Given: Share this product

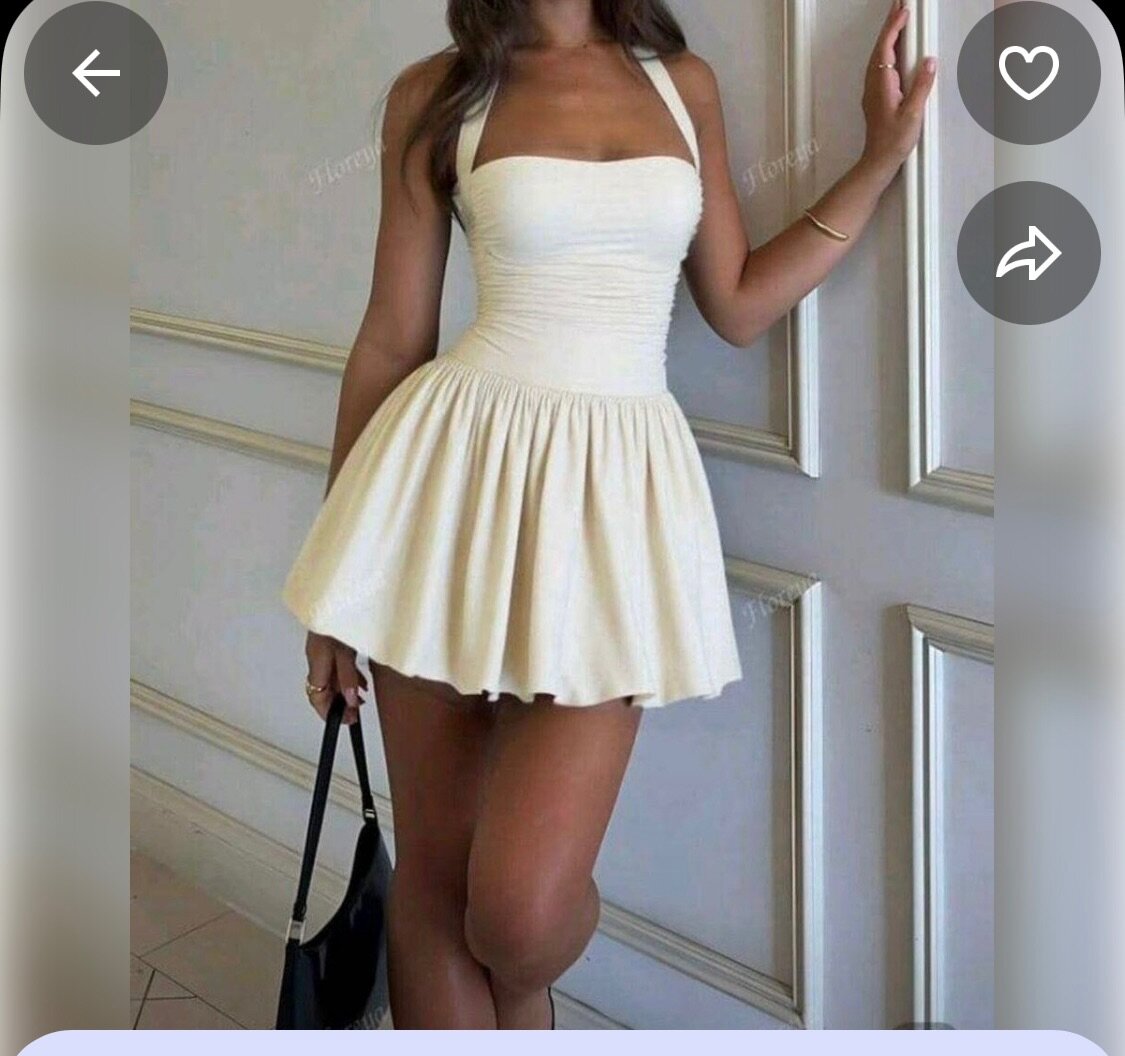Looking at the screenshot, I should tap(1028, 252).
